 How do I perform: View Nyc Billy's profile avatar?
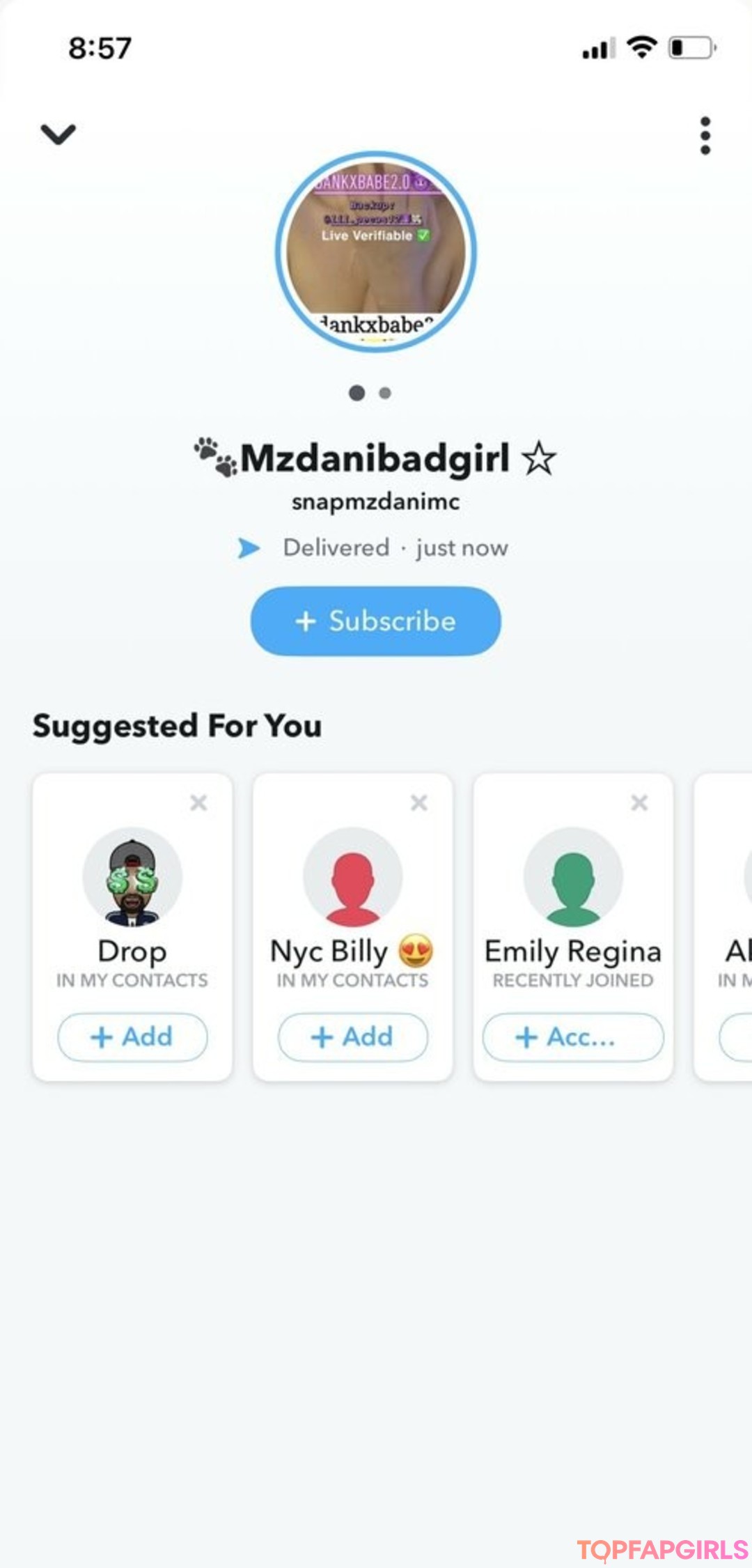coord(353,877)
